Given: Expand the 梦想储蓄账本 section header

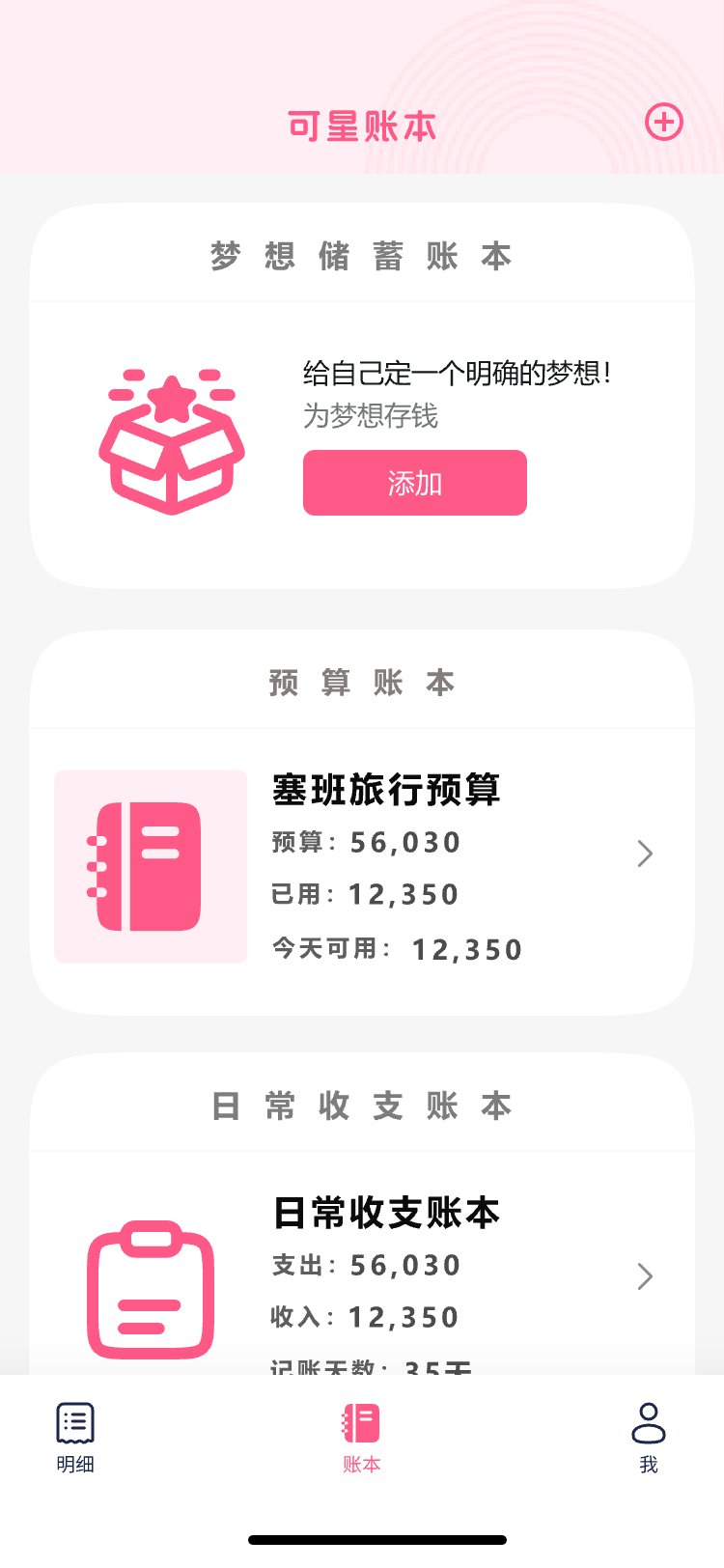Looking at the screenshot, I should point(362,254).
